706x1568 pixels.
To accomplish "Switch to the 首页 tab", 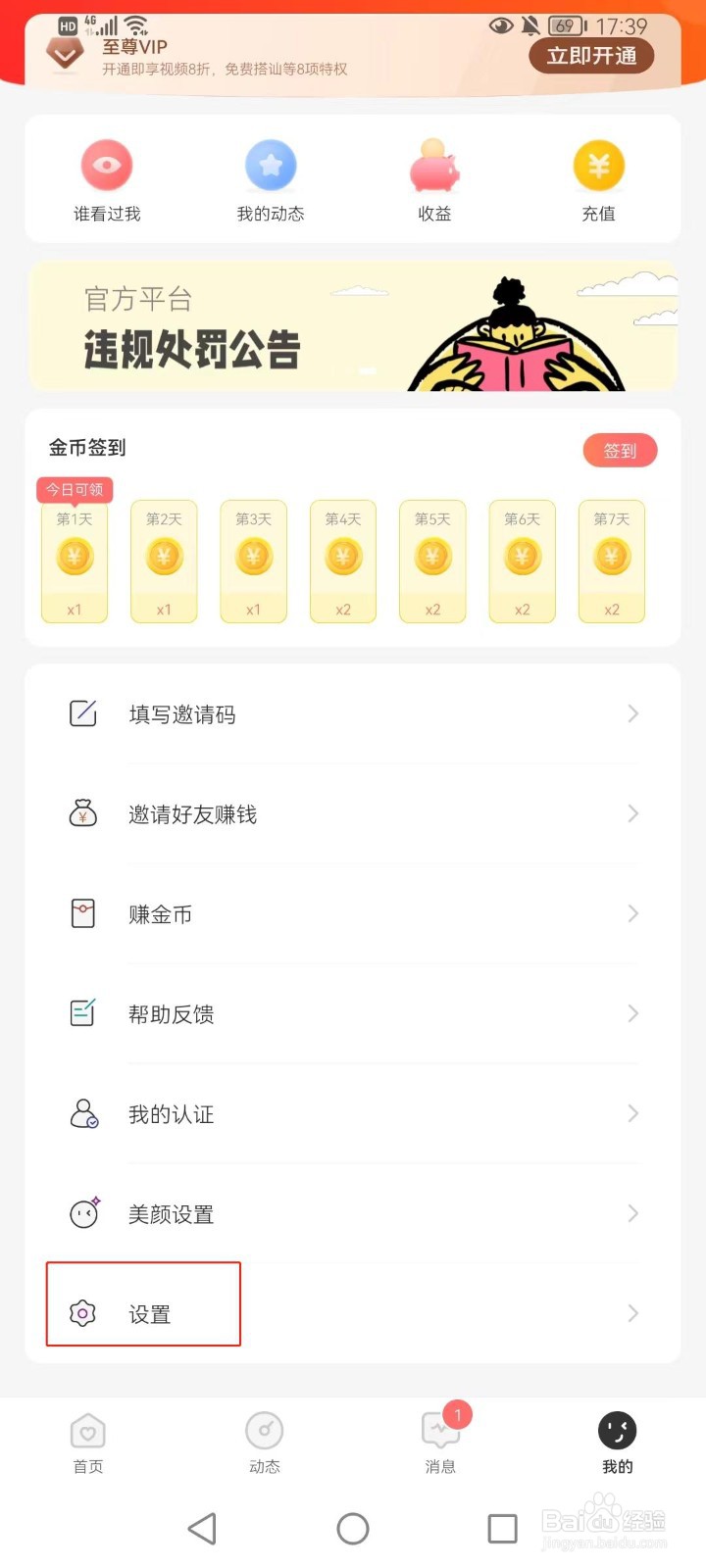I will 88,1443.
